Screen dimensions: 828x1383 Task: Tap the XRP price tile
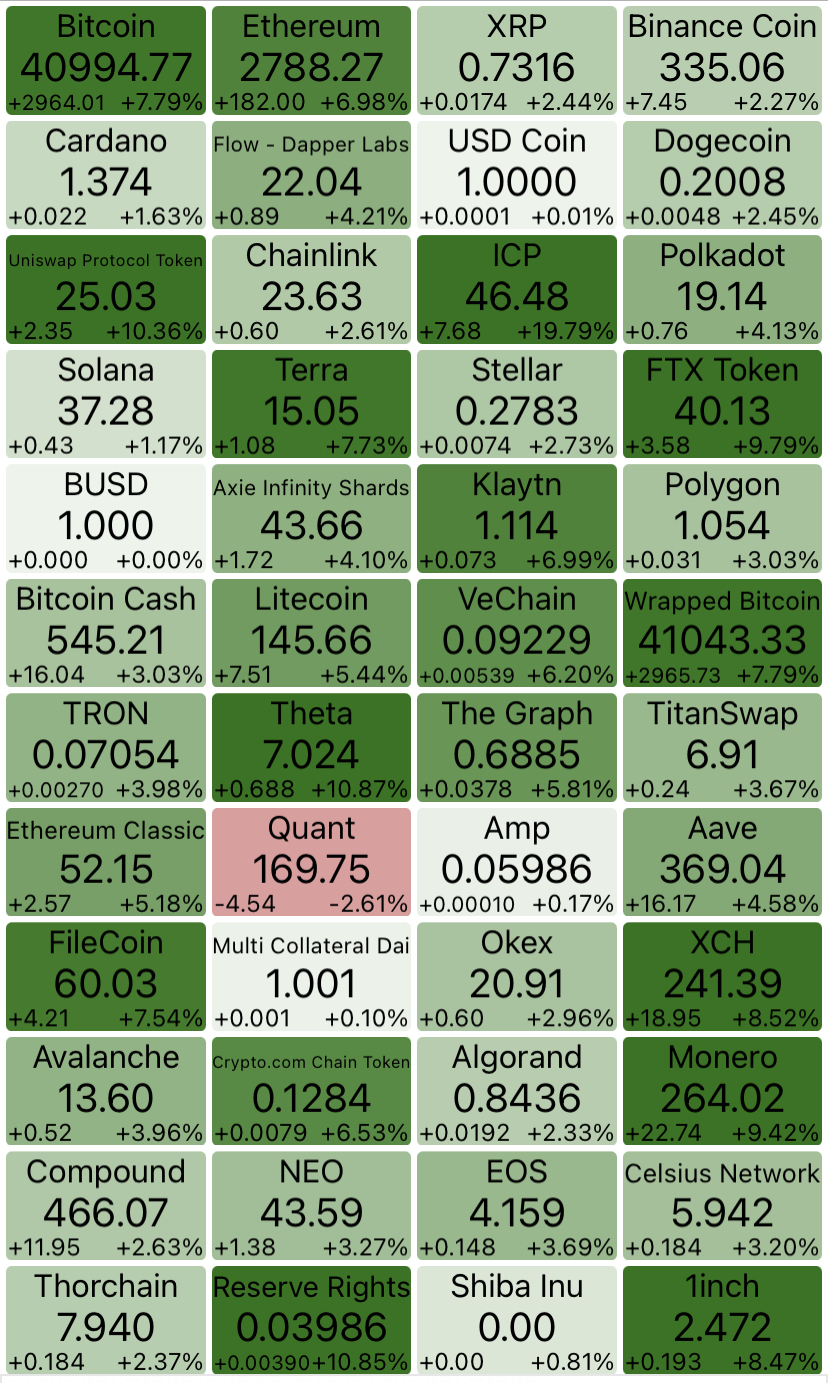click(x=517, y=60)
